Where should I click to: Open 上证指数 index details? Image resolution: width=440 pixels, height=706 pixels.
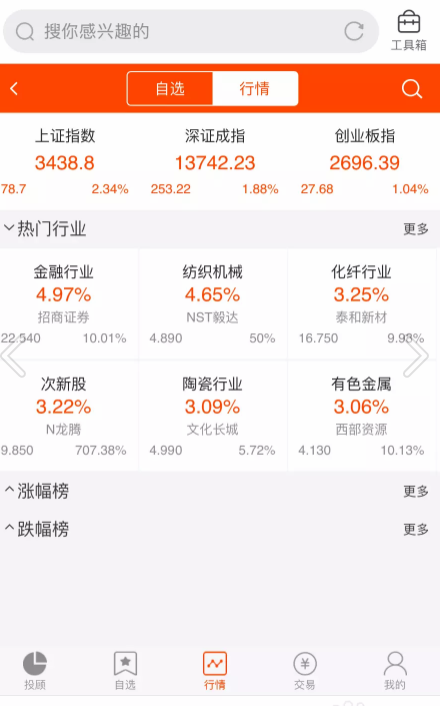pyautogui.click(x=65, y=161)
